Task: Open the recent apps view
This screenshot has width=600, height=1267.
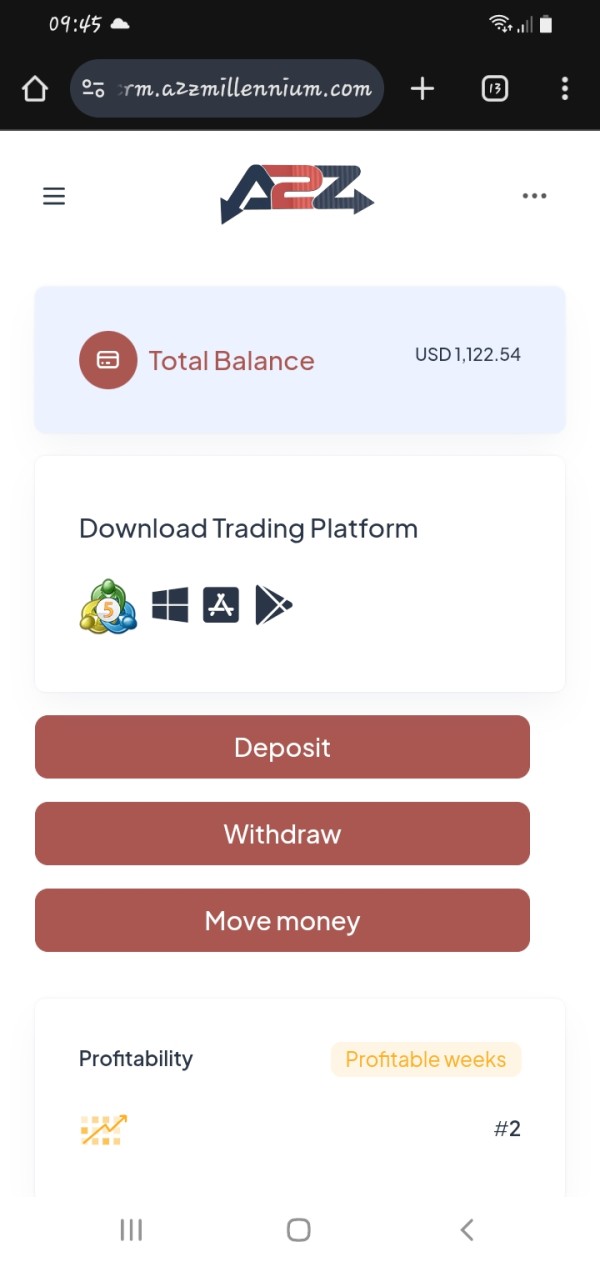Action: click(x=131, y=1230)
